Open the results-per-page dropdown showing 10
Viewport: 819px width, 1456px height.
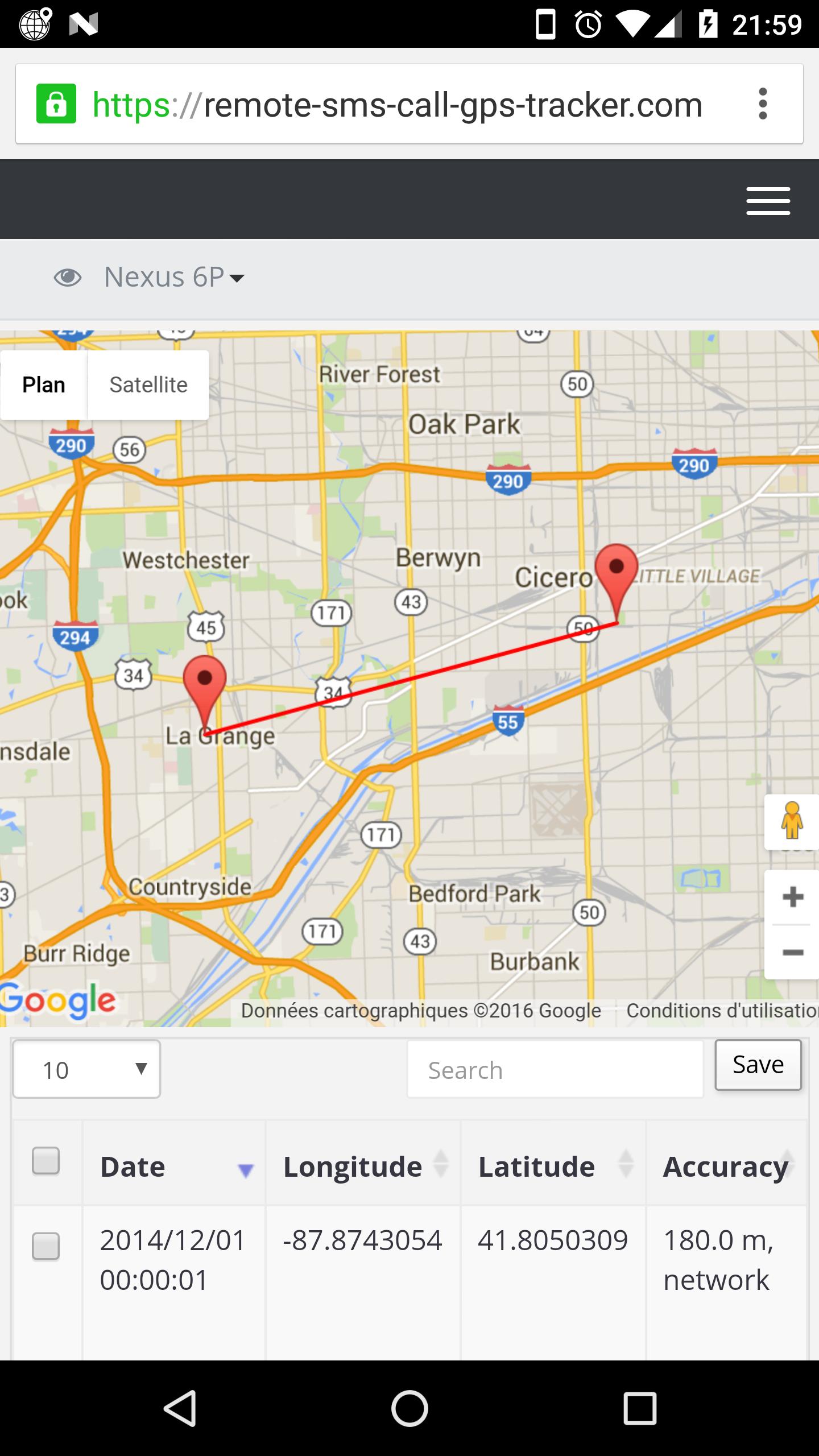click(x=85, y=1069)
